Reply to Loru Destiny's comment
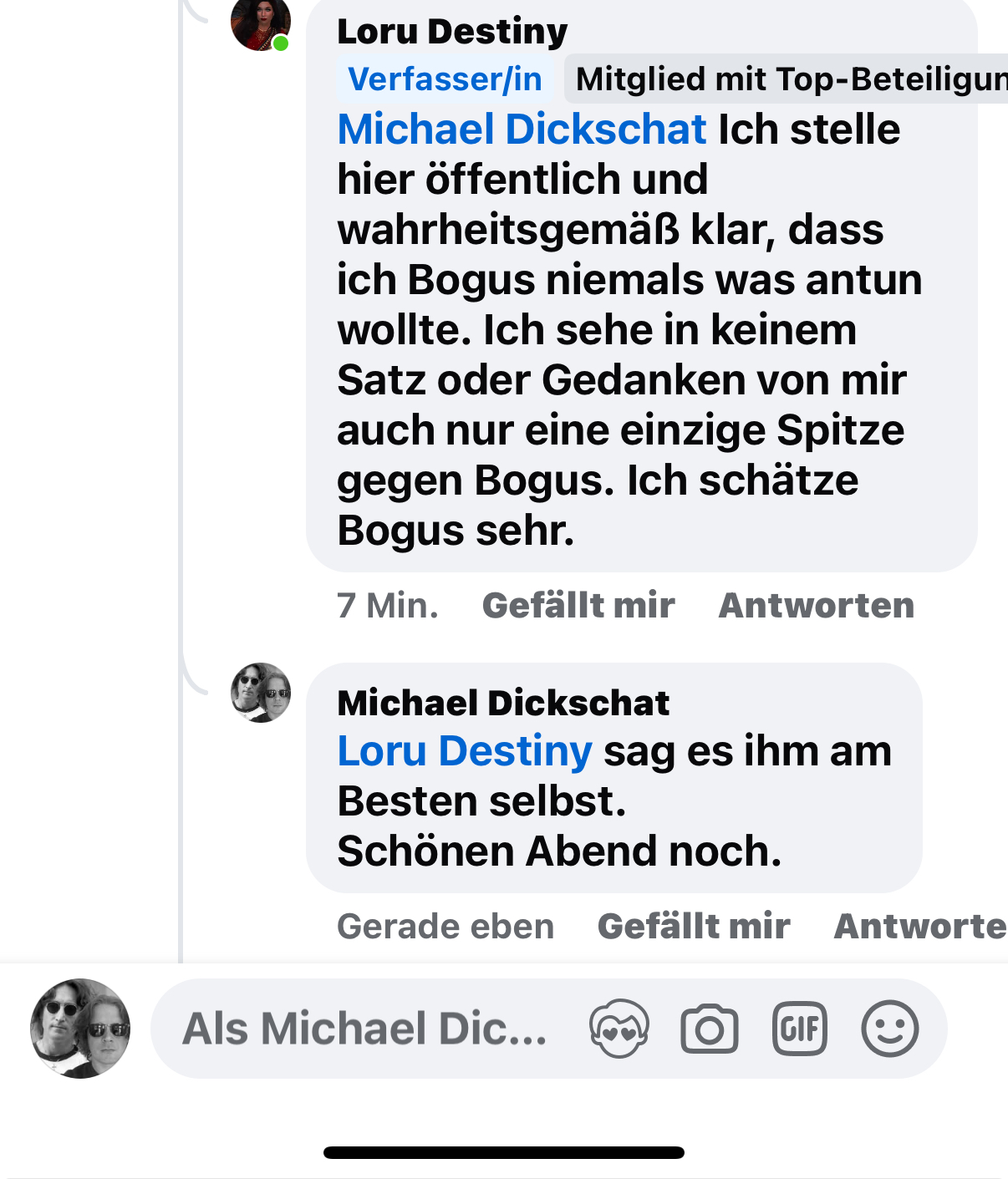The height and width of the screenshot is (1179, 1008). (816, 605)
